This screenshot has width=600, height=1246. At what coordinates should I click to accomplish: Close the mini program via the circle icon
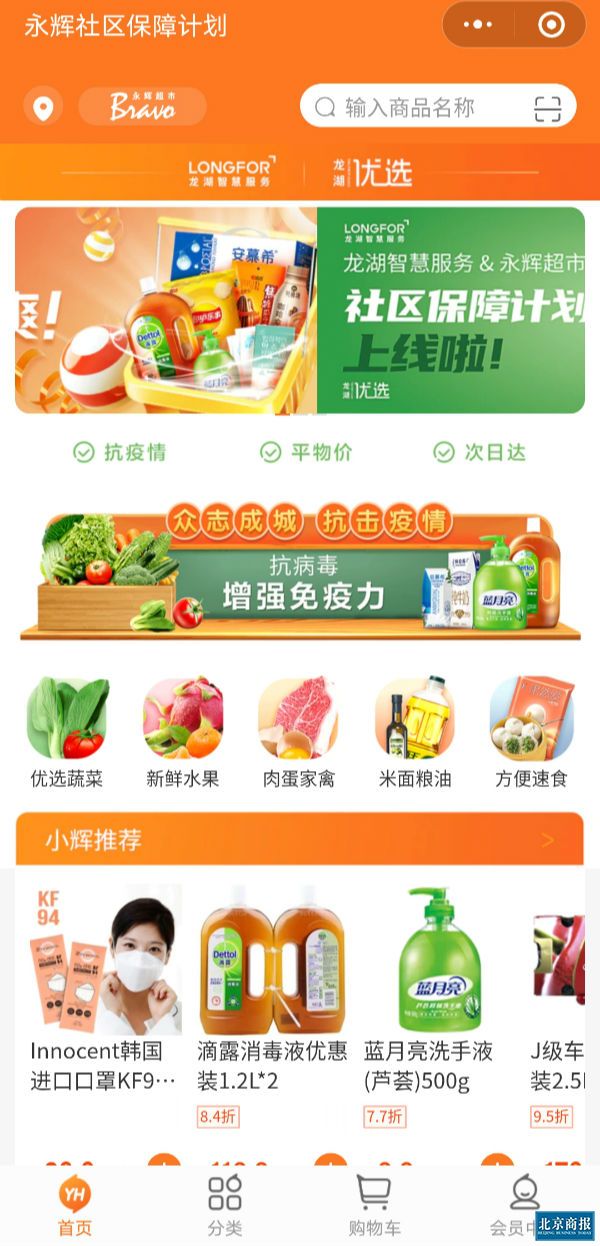551,25
